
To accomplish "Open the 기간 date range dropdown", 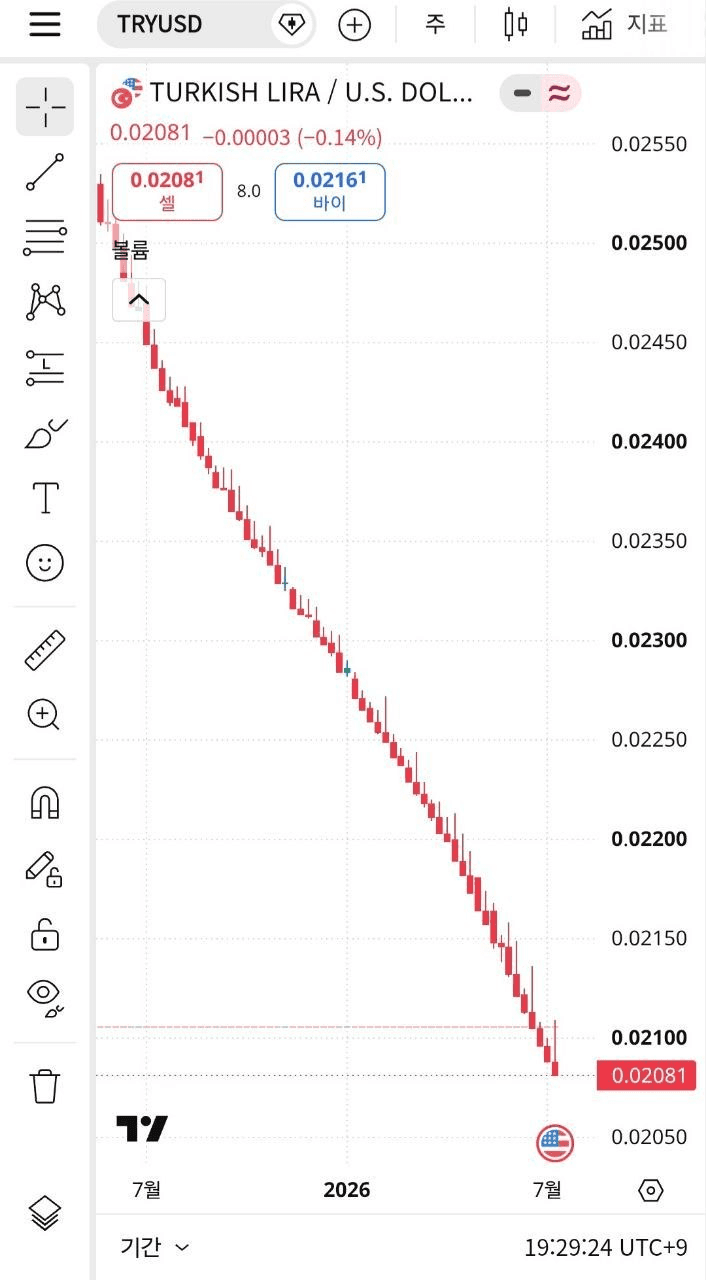I will pyautogui.click(x=155, y=1247).
